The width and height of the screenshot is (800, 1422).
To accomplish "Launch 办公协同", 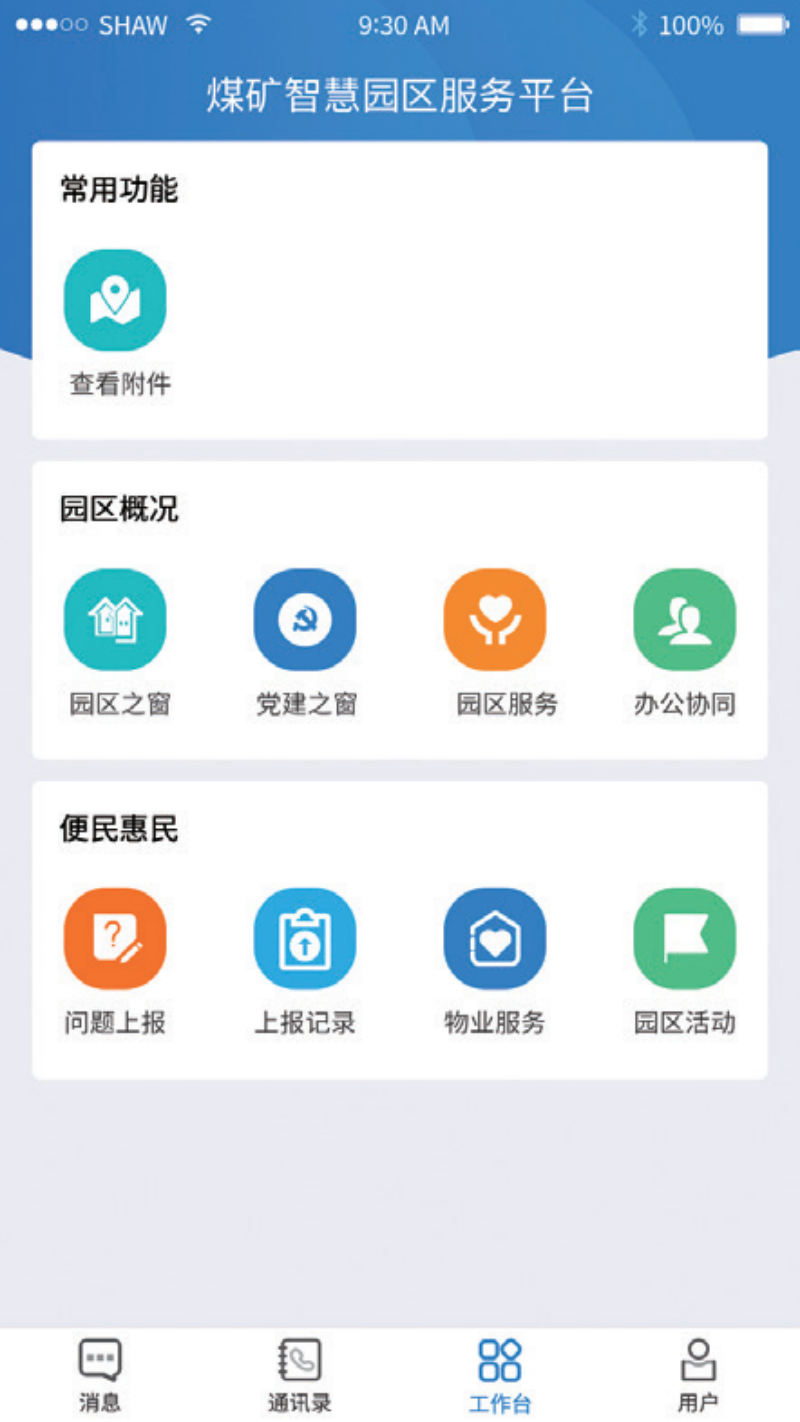I will [x=685, y=620].
